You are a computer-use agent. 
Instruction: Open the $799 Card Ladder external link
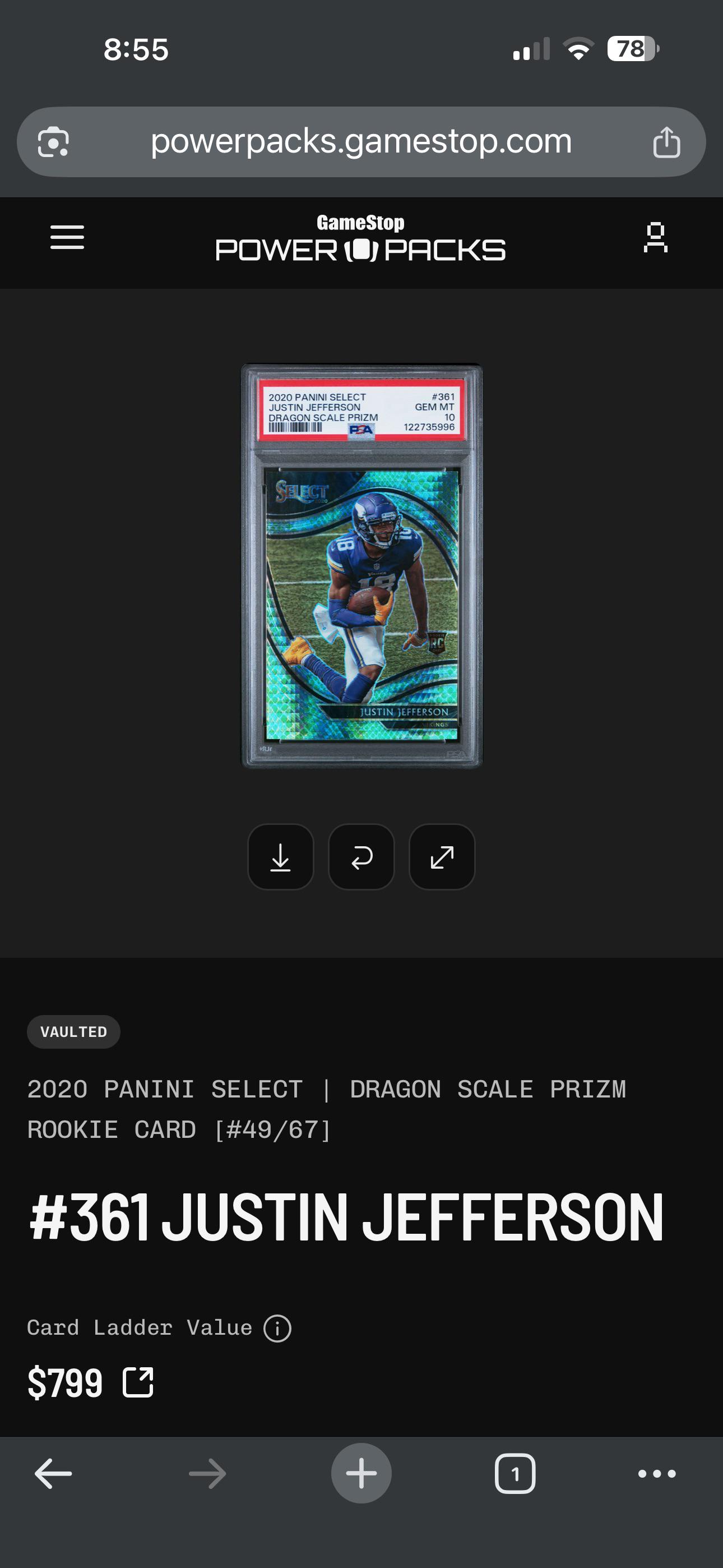(x=138, y=1382)
